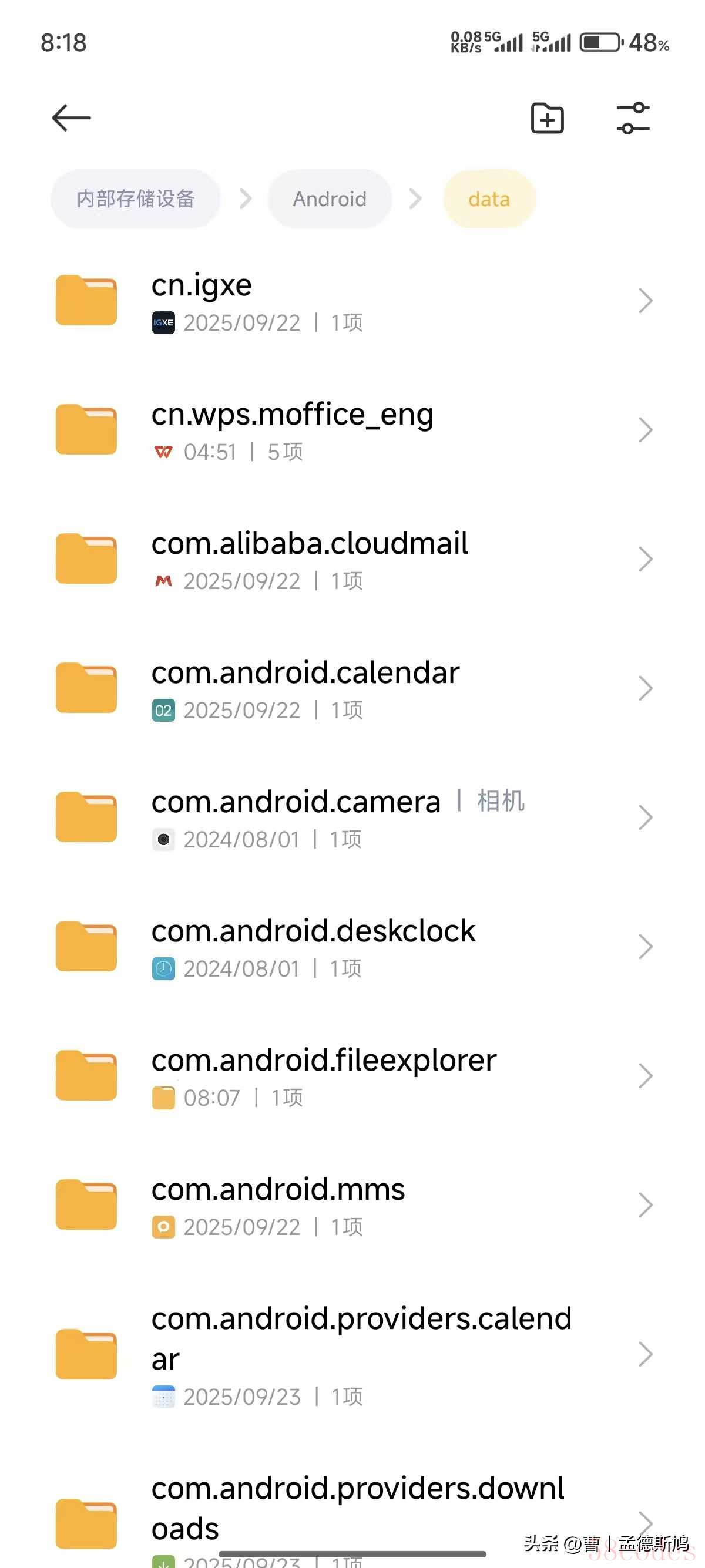705x1568 pixels.
Task: Jump to 内部存储设备 in breadcrumb
Action: pyautogui.click(x=136, y=199)
